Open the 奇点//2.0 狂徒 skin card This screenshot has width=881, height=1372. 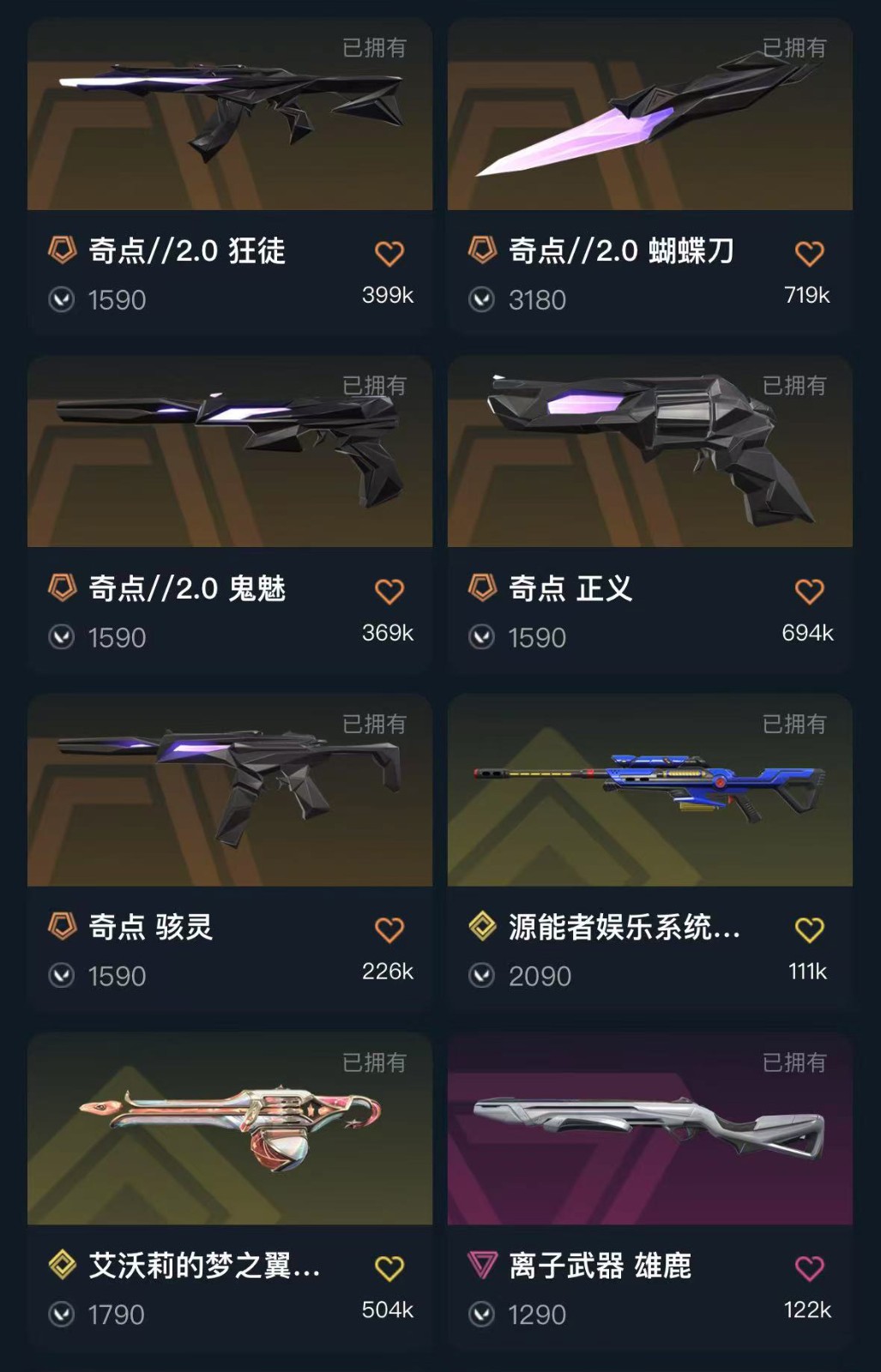[x=230, y=175]
